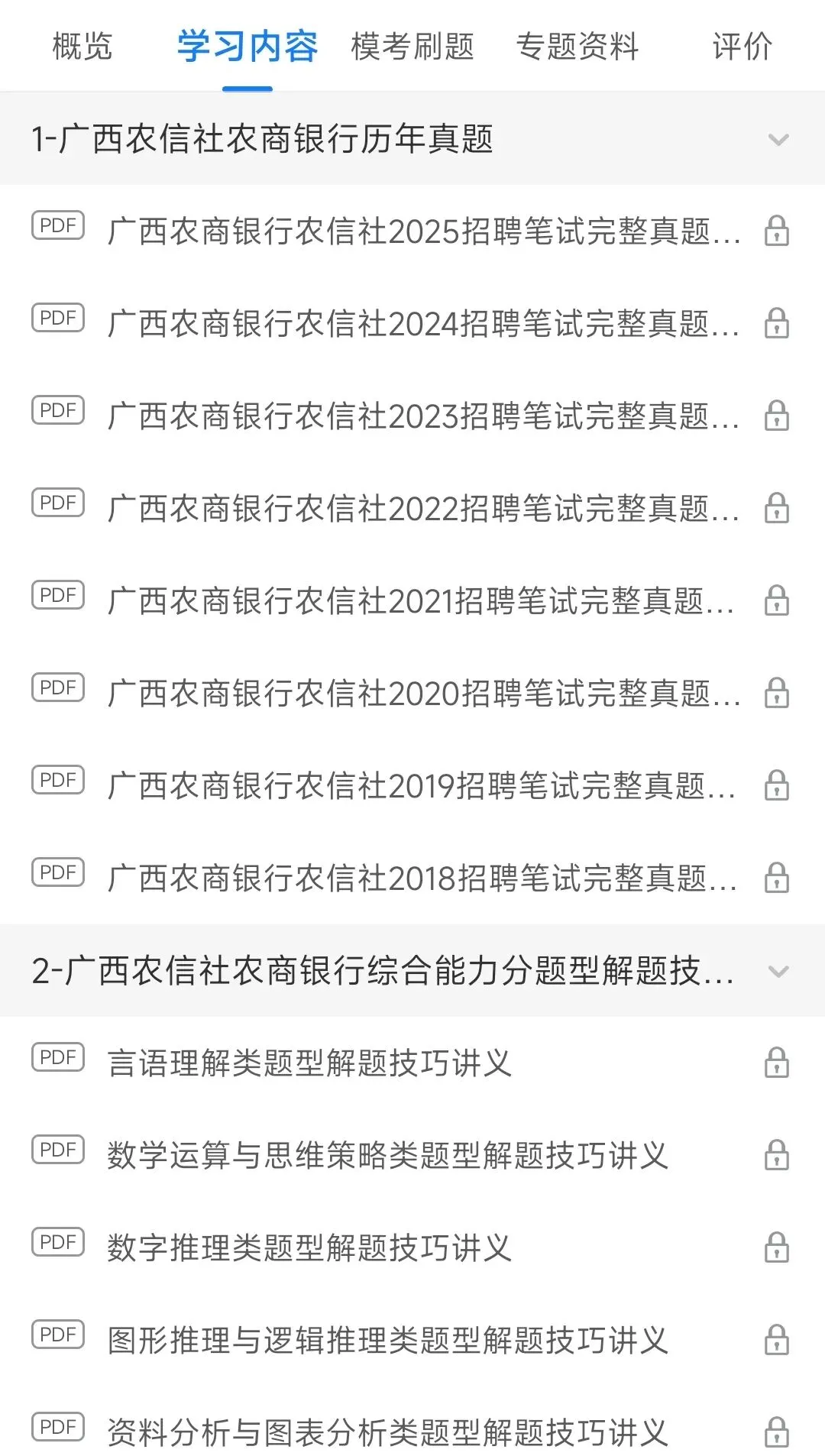View the 2020招聘笔试完整真题 PDF

click(x=424, y=694)
